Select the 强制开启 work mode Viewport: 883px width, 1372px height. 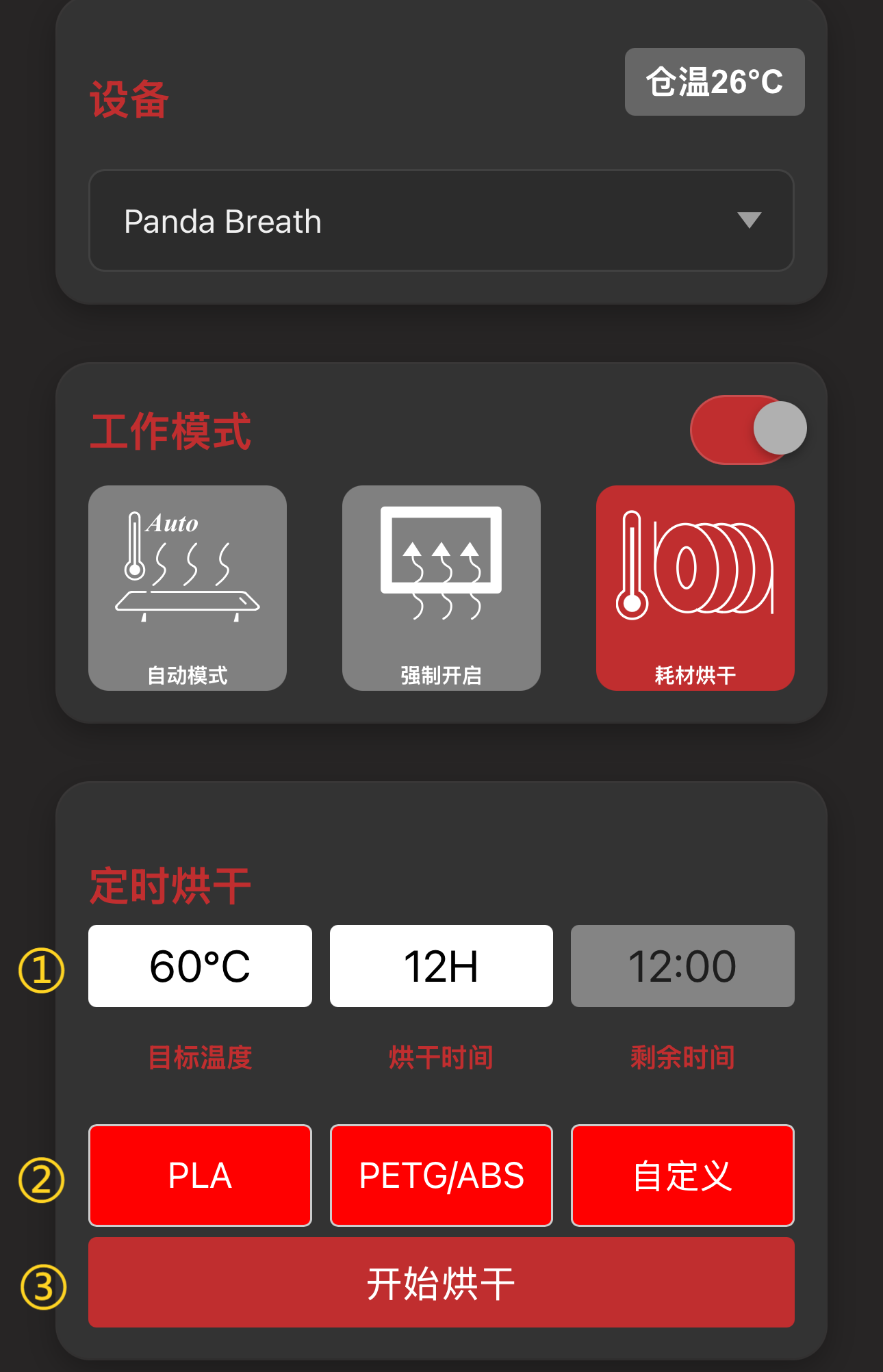[441, 587]
